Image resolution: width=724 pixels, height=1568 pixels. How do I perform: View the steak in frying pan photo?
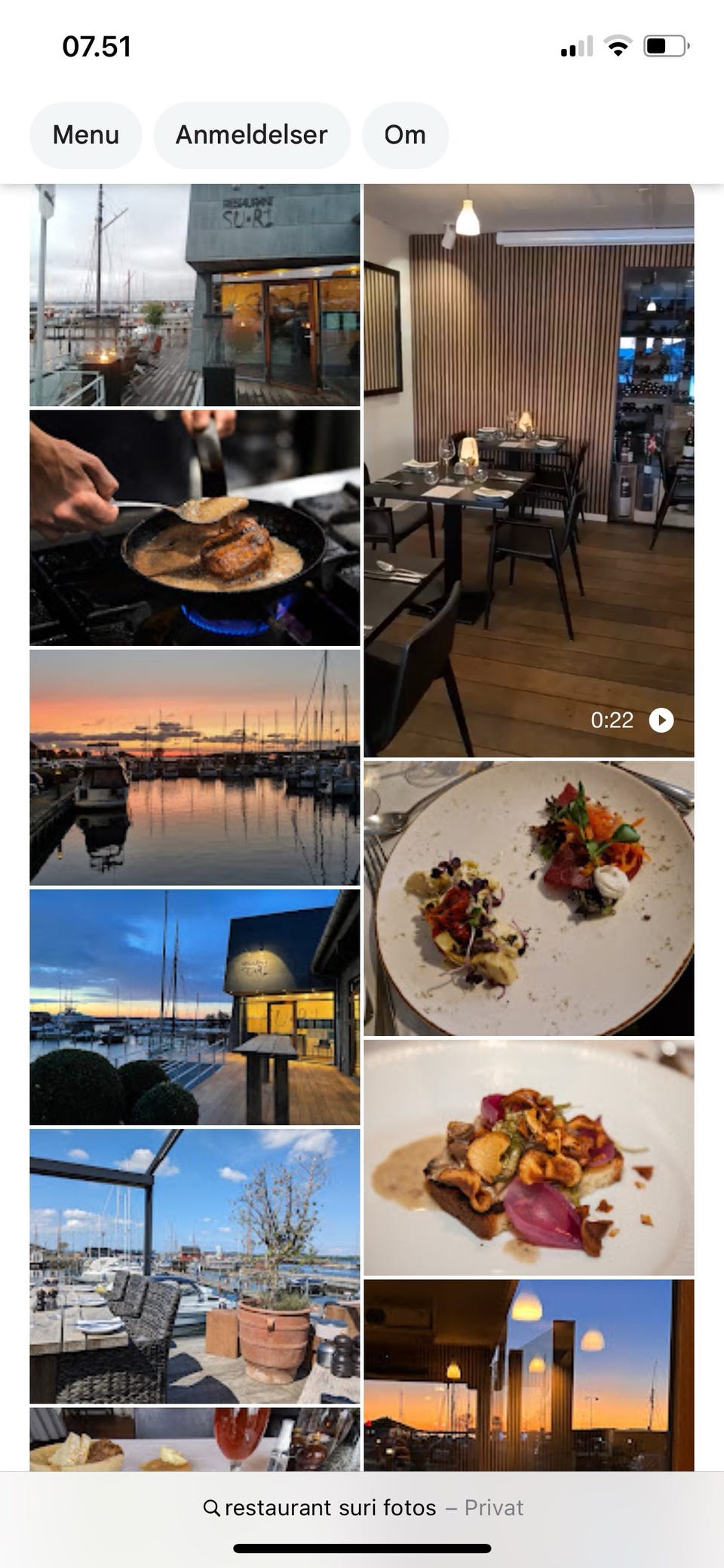pos(195,527)
